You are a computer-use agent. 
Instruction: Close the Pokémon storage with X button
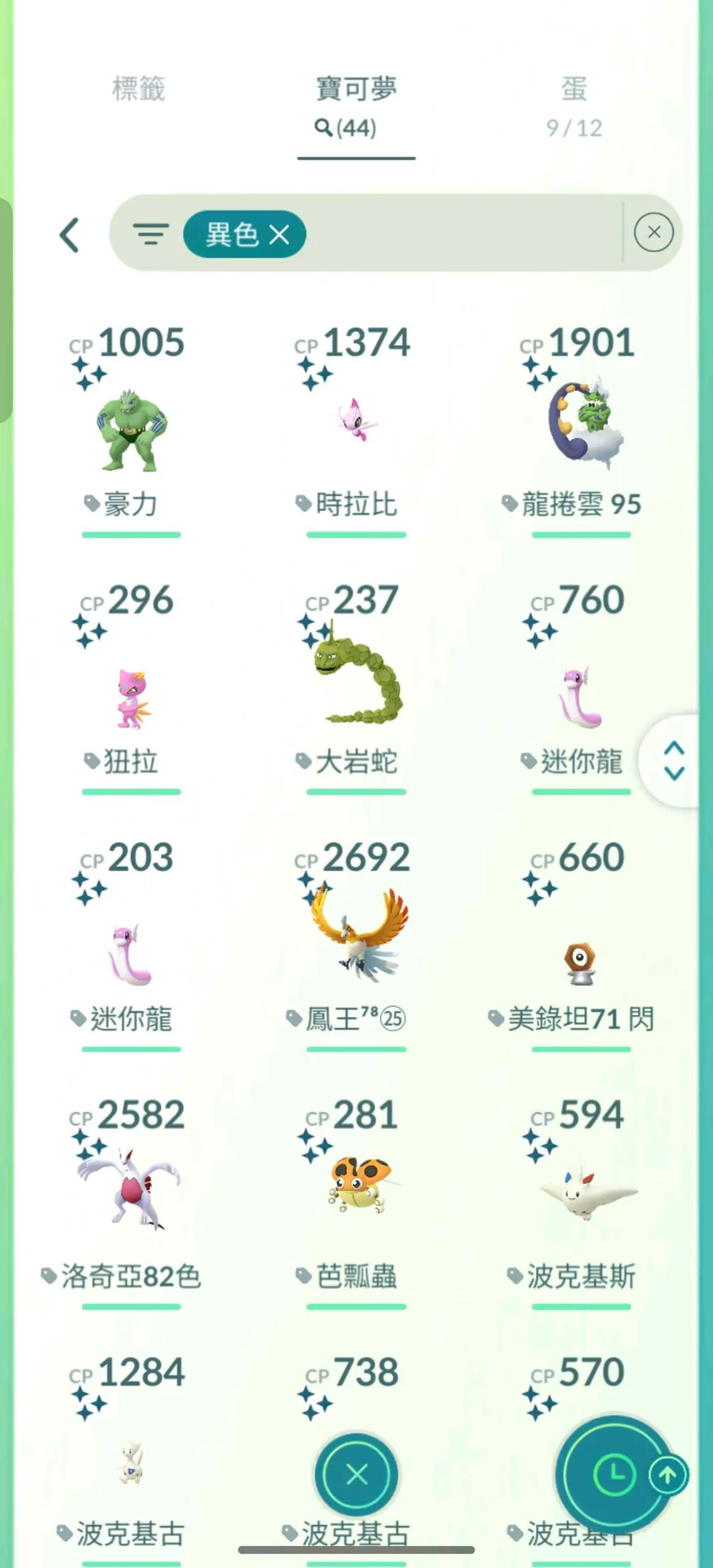(x=356, y=1474)
